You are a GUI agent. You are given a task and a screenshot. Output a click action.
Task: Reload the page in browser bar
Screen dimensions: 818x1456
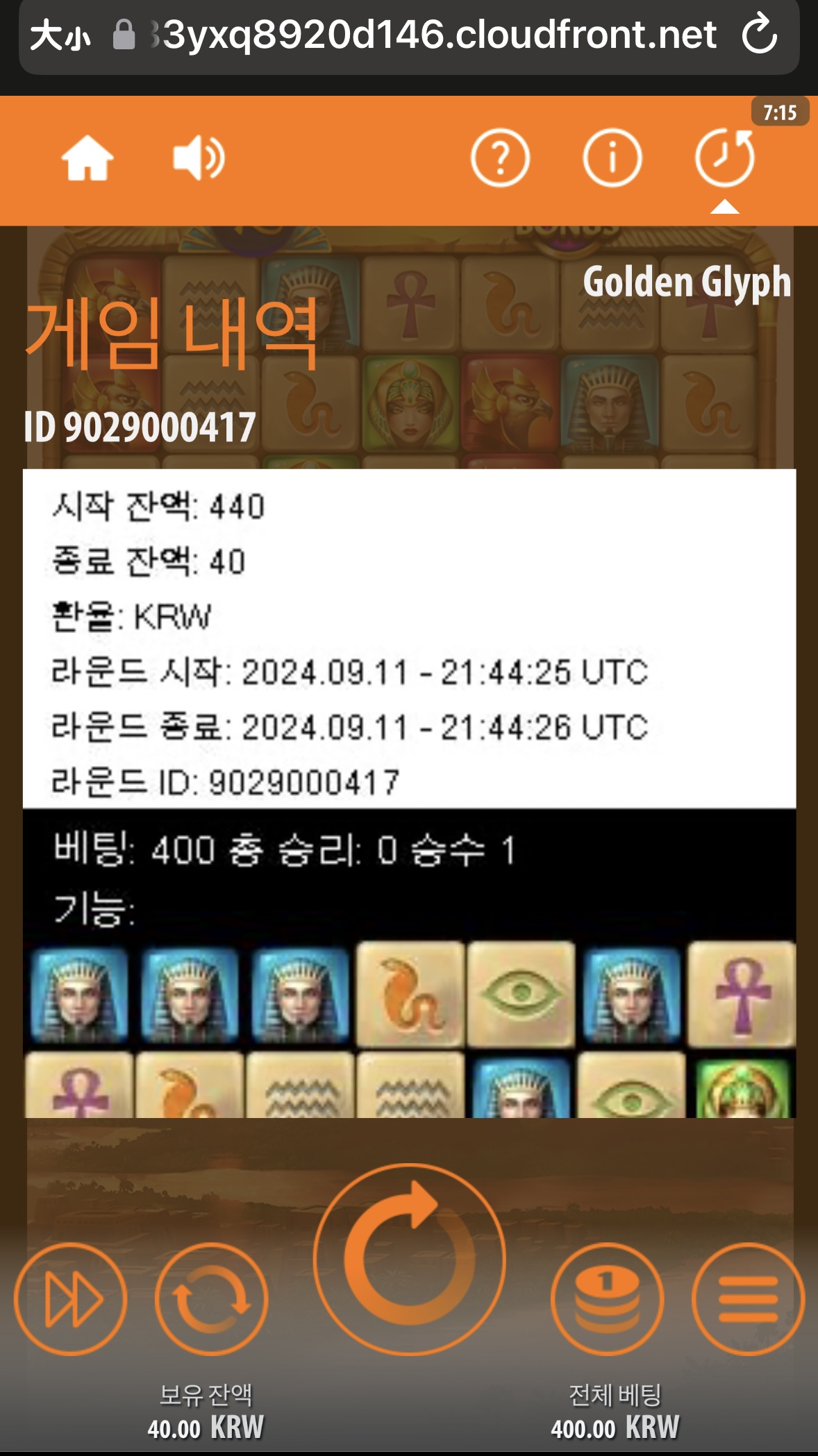759,34
